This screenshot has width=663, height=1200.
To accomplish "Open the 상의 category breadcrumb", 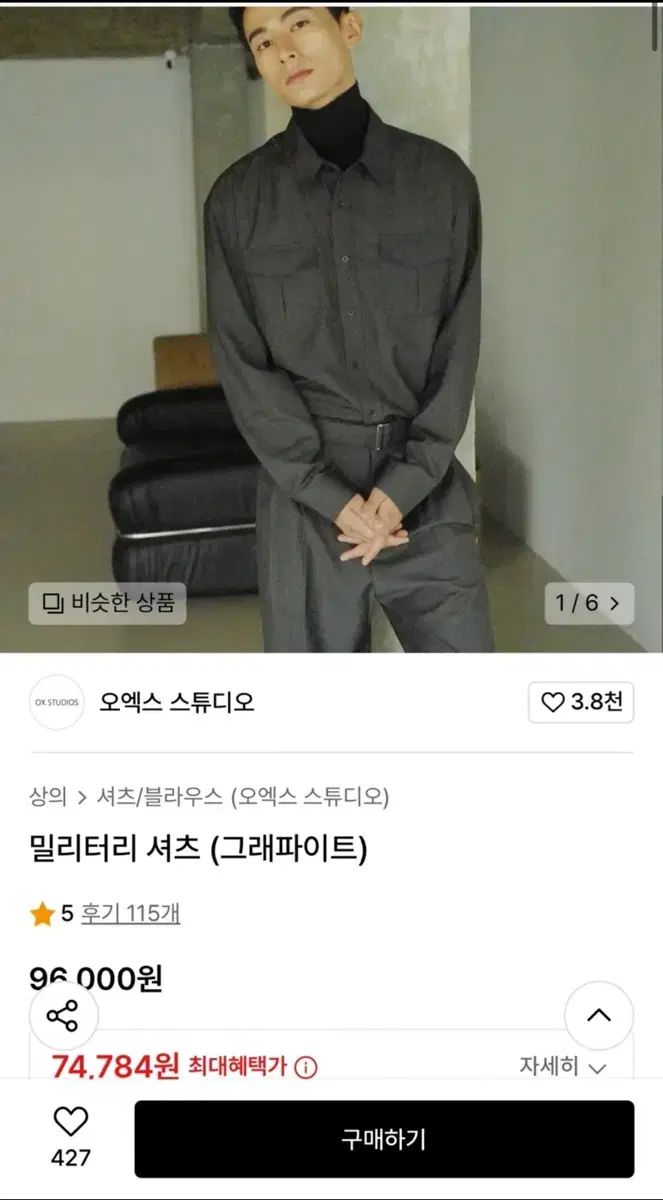I will (x=48, y=797).
